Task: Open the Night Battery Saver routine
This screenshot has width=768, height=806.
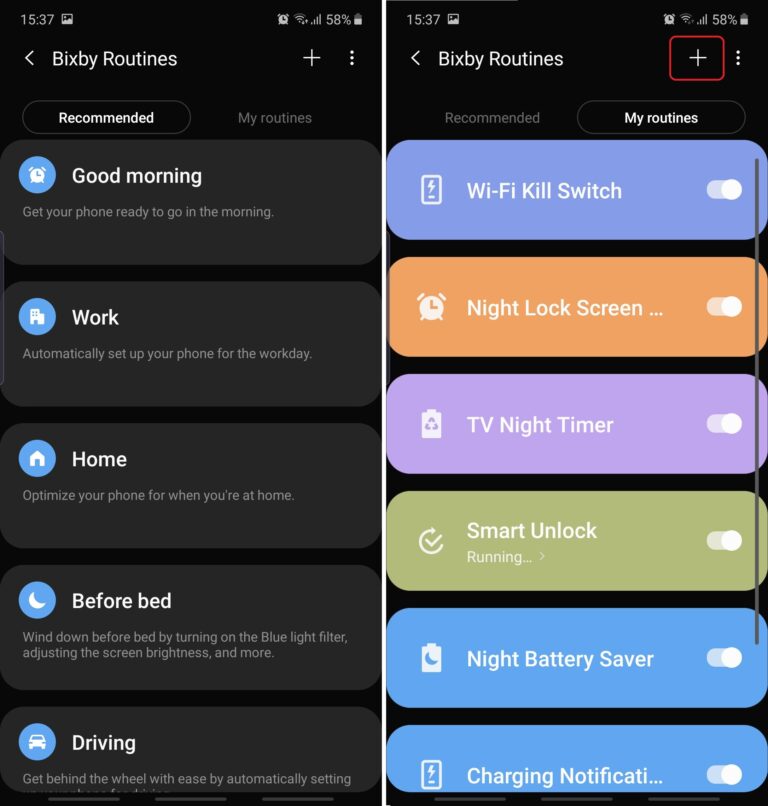Action: 560,659
